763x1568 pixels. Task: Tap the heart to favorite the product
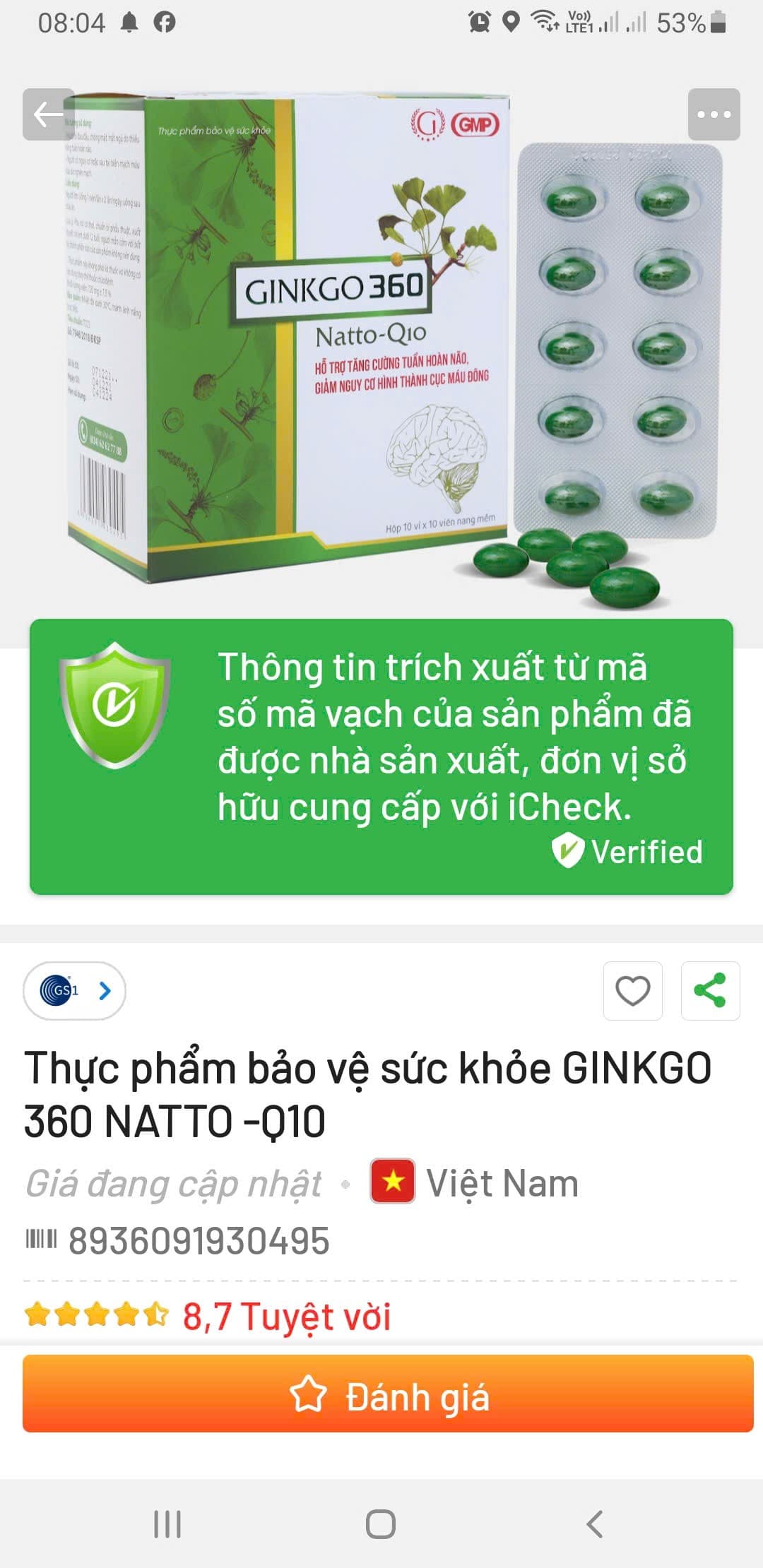click(x=634, y=992)
